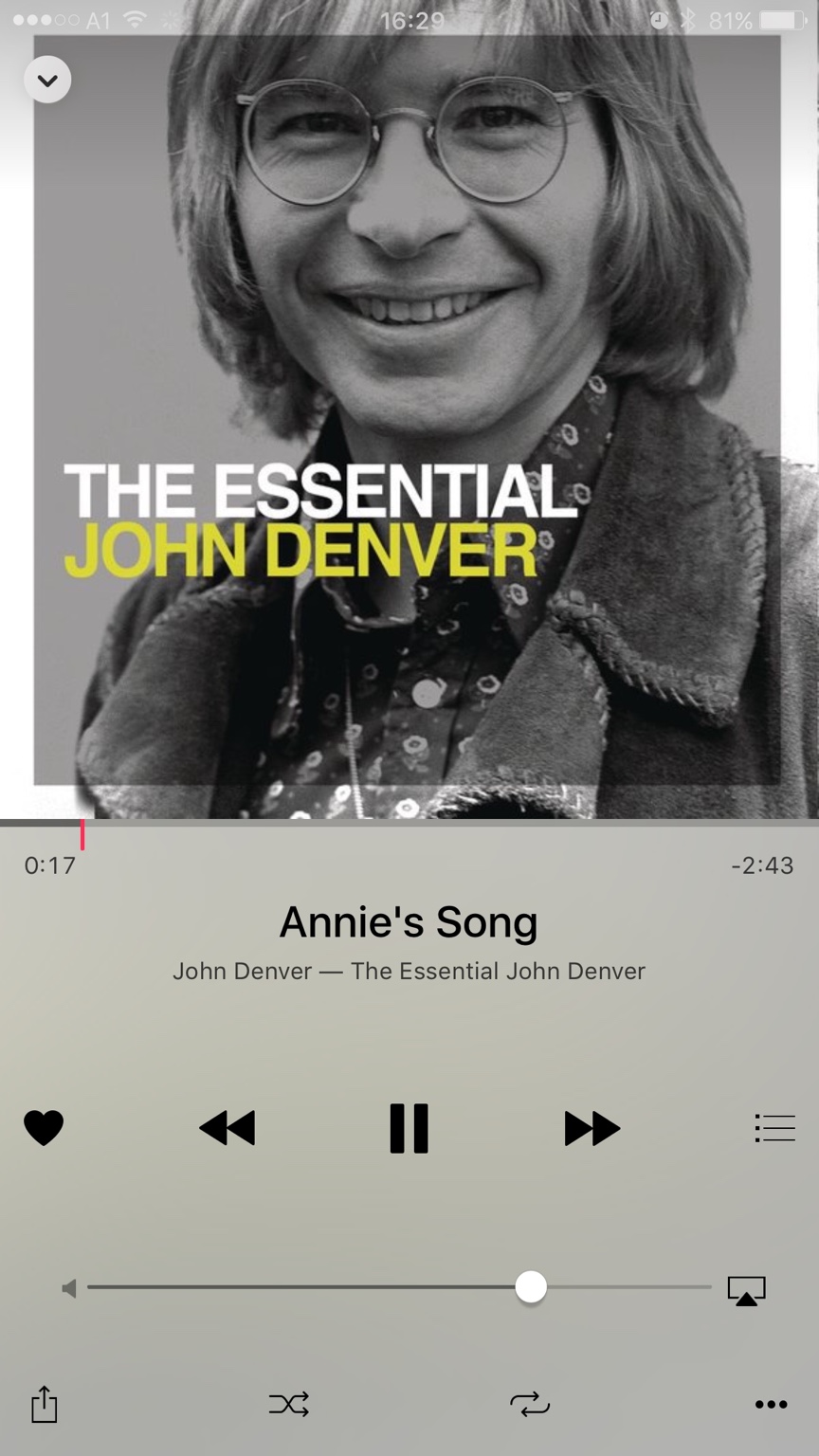Open the Up Next queue list
The height and width of the screenshot is (1456, 819).
(x=773, y=1128)
